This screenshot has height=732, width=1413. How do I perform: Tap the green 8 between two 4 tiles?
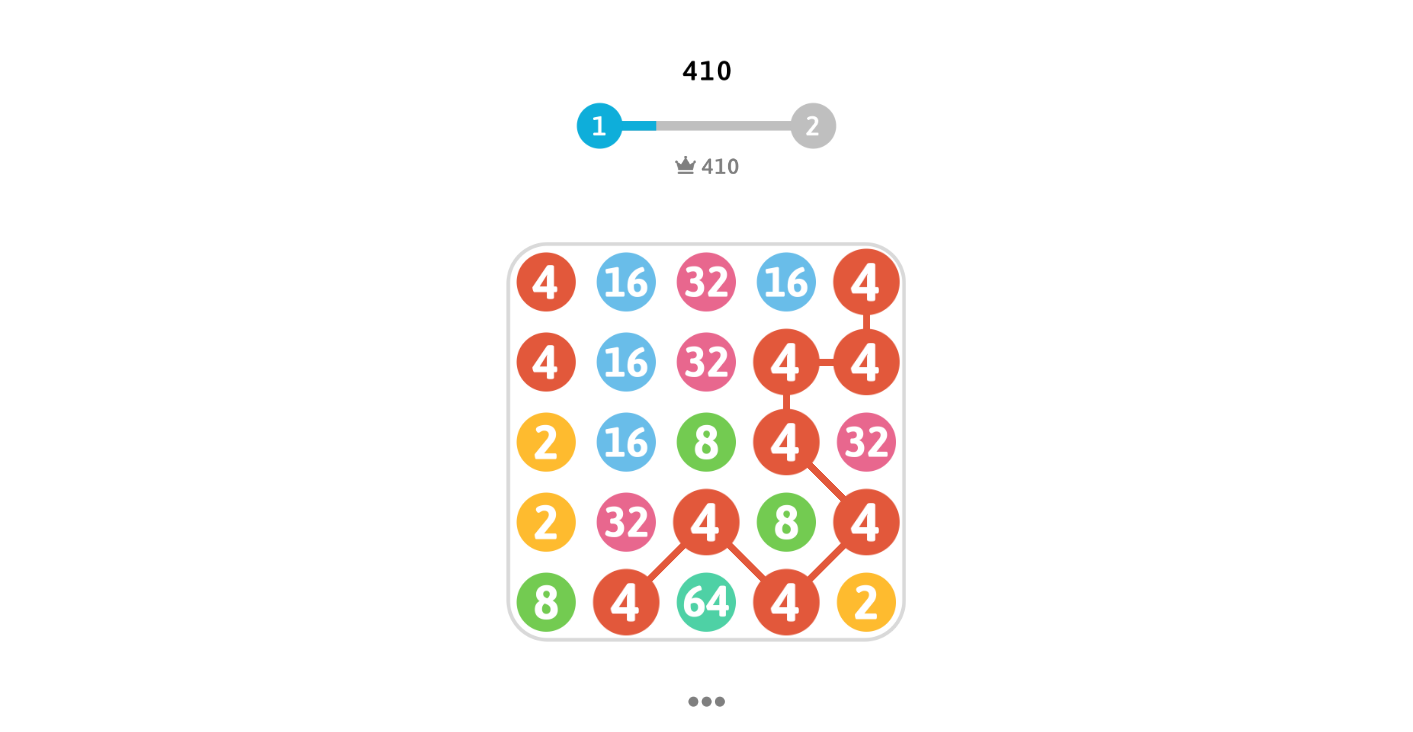786,522
